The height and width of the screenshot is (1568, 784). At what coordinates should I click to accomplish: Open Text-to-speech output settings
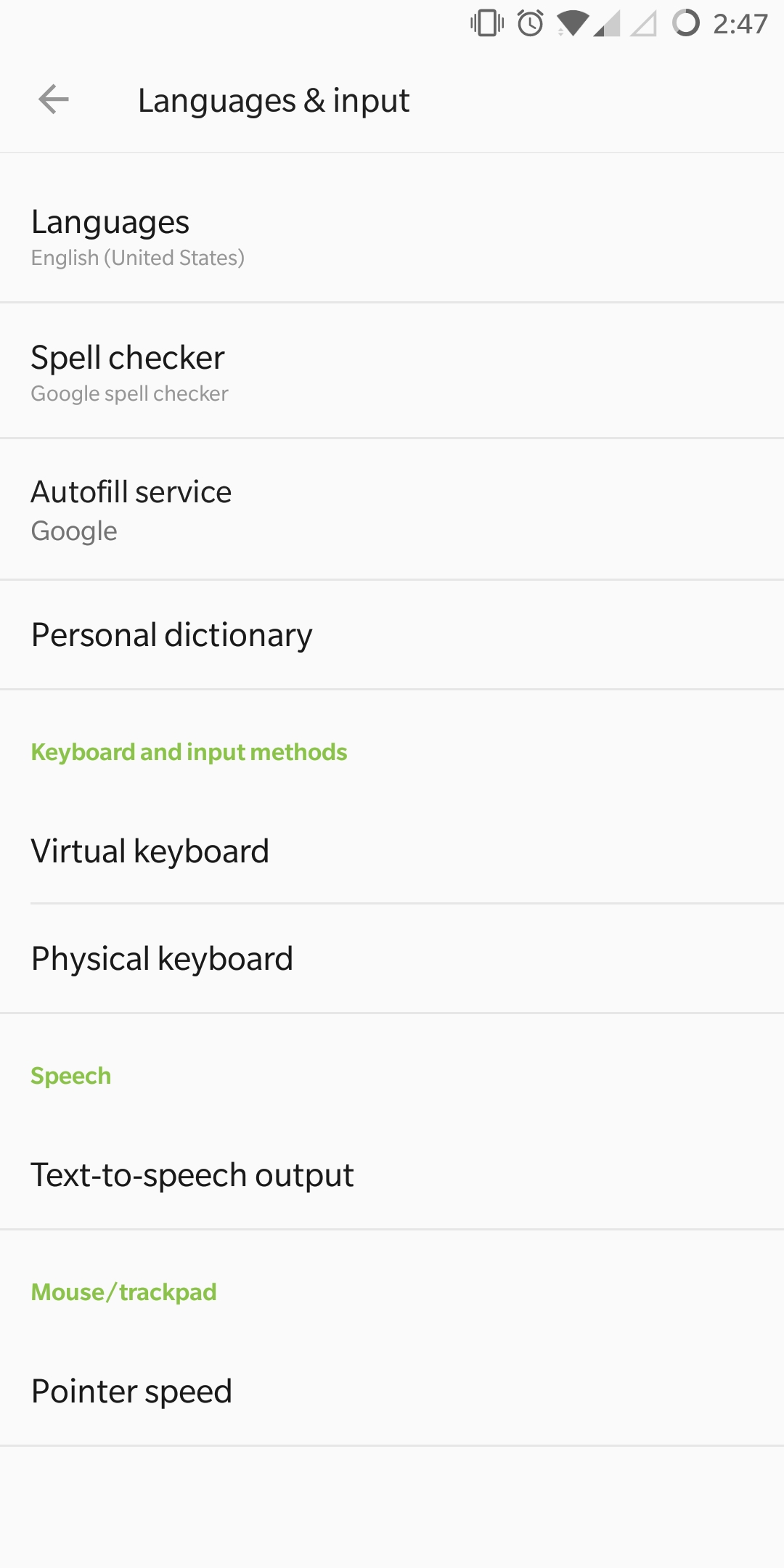coord(392,1175)
